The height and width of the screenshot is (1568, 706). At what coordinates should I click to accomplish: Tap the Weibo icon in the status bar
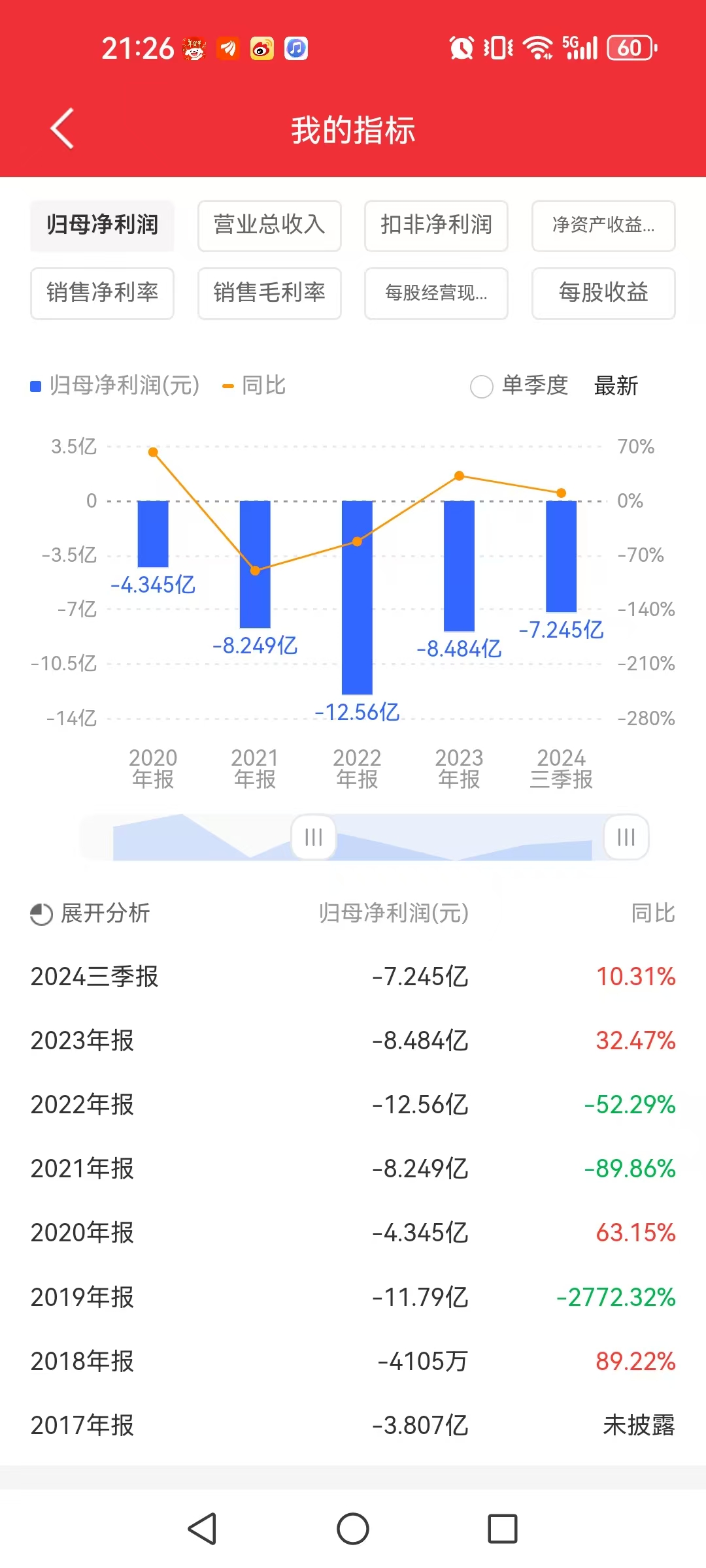260,48
